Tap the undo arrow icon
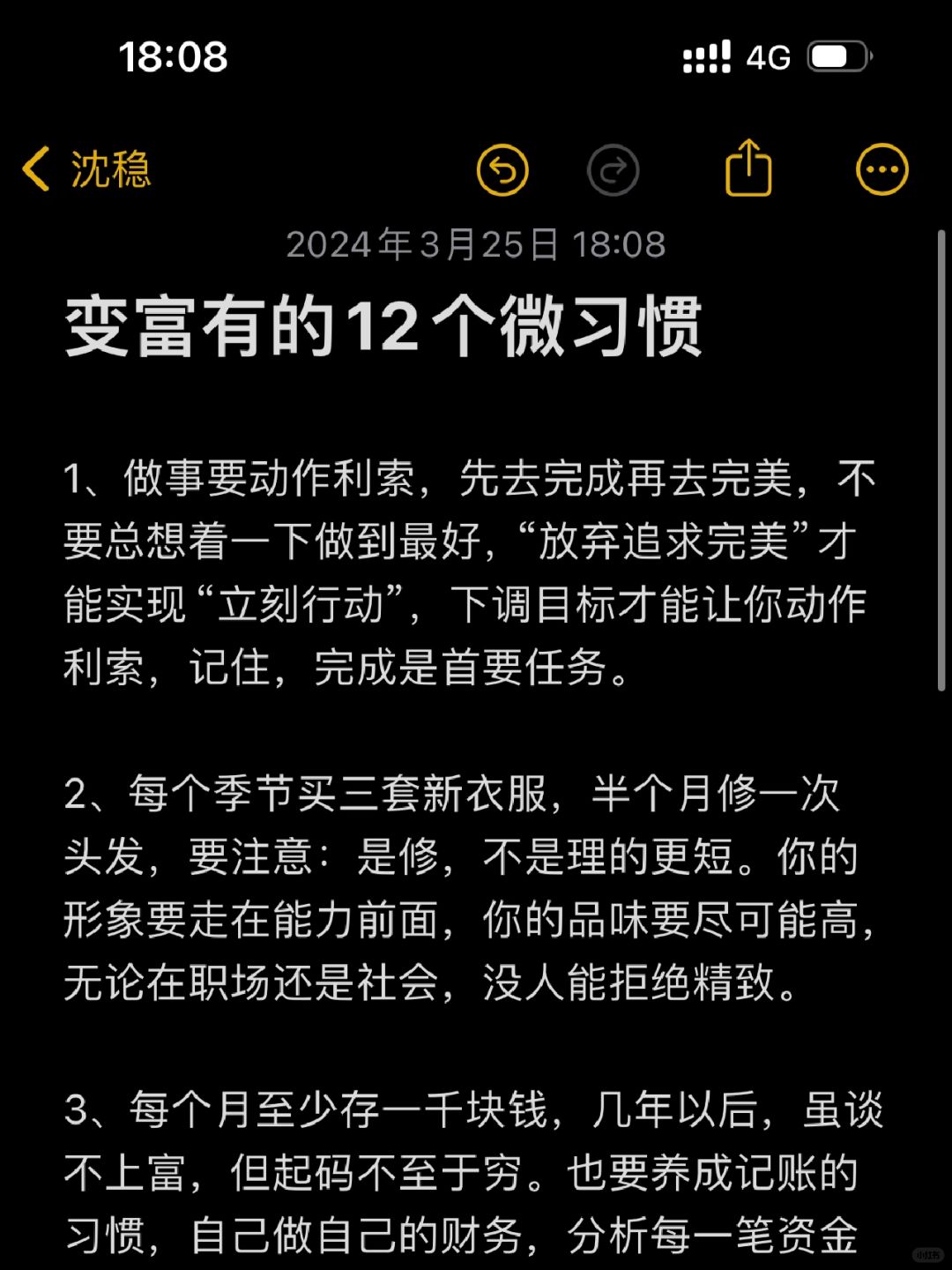 (502, 168)
